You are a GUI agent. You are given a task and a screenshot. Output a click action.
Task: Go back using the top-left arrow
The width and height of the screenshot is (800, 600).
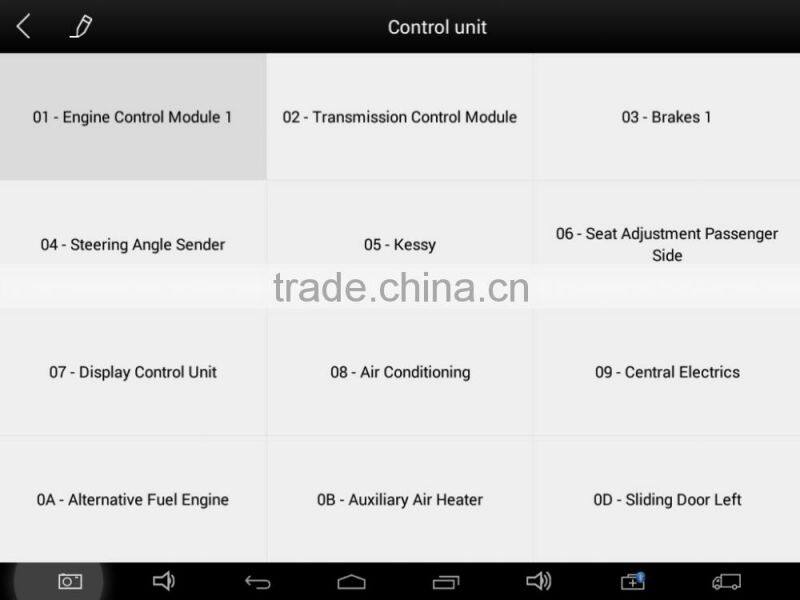point(23,27)
